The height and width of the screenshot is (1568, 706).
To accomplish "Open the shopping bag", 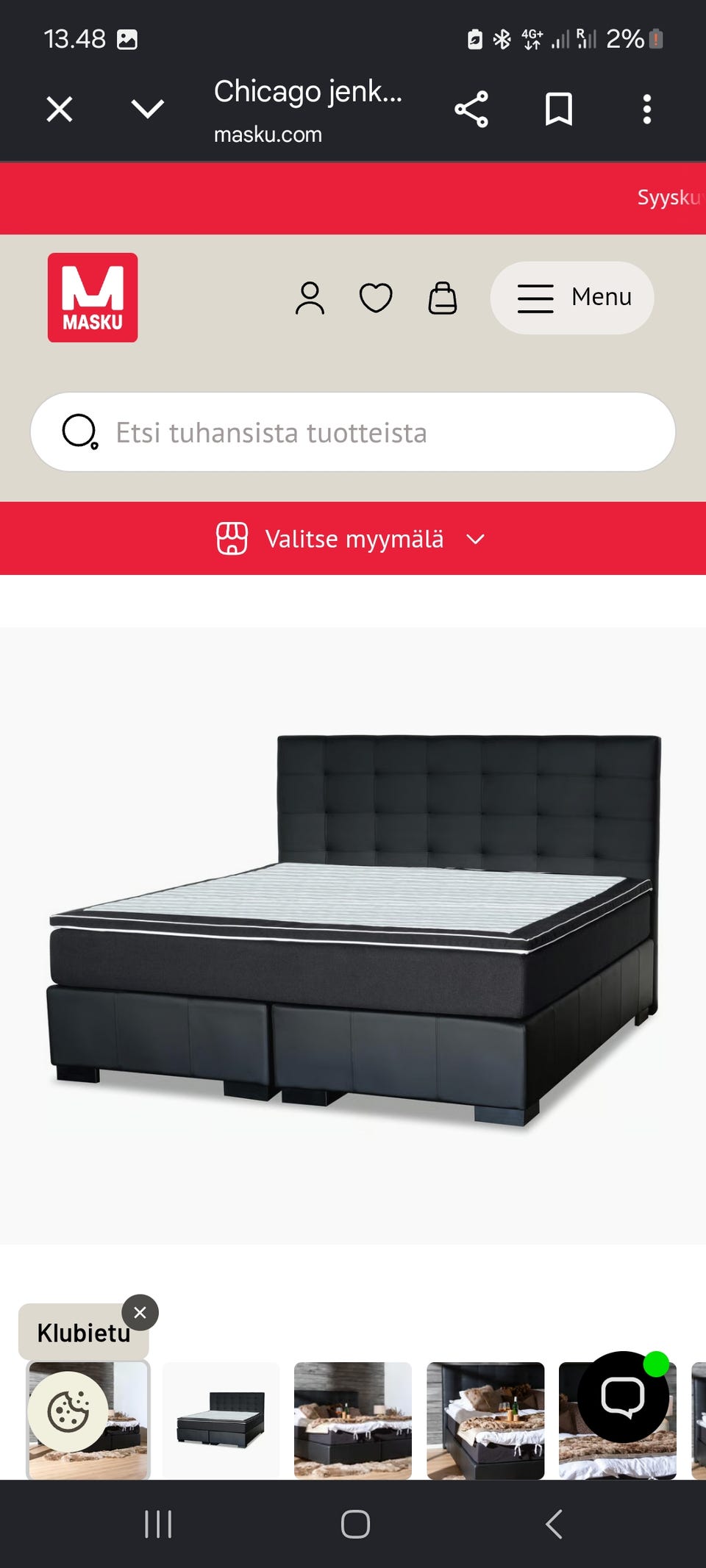I will coord(443,298).
